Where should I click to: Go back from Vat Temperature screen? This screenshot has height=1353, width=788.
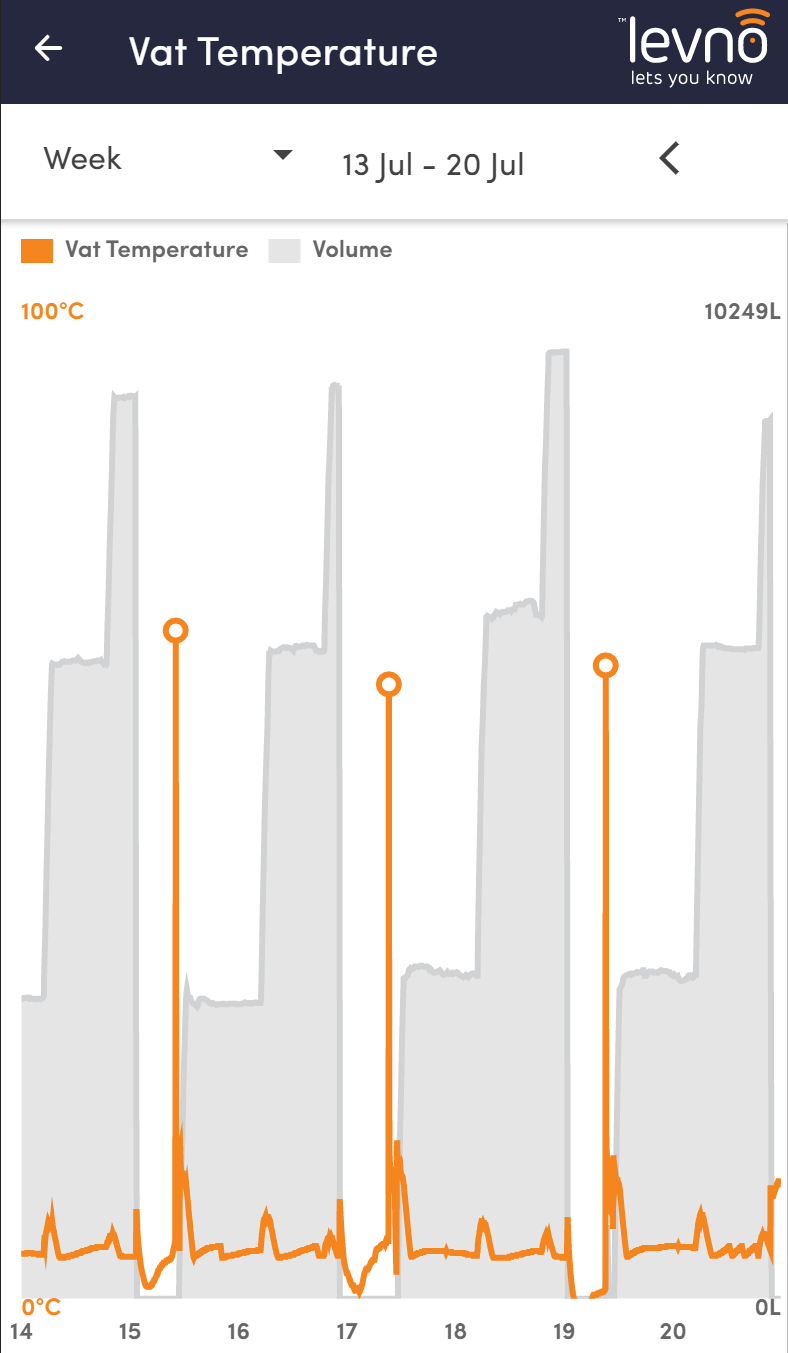48,49
